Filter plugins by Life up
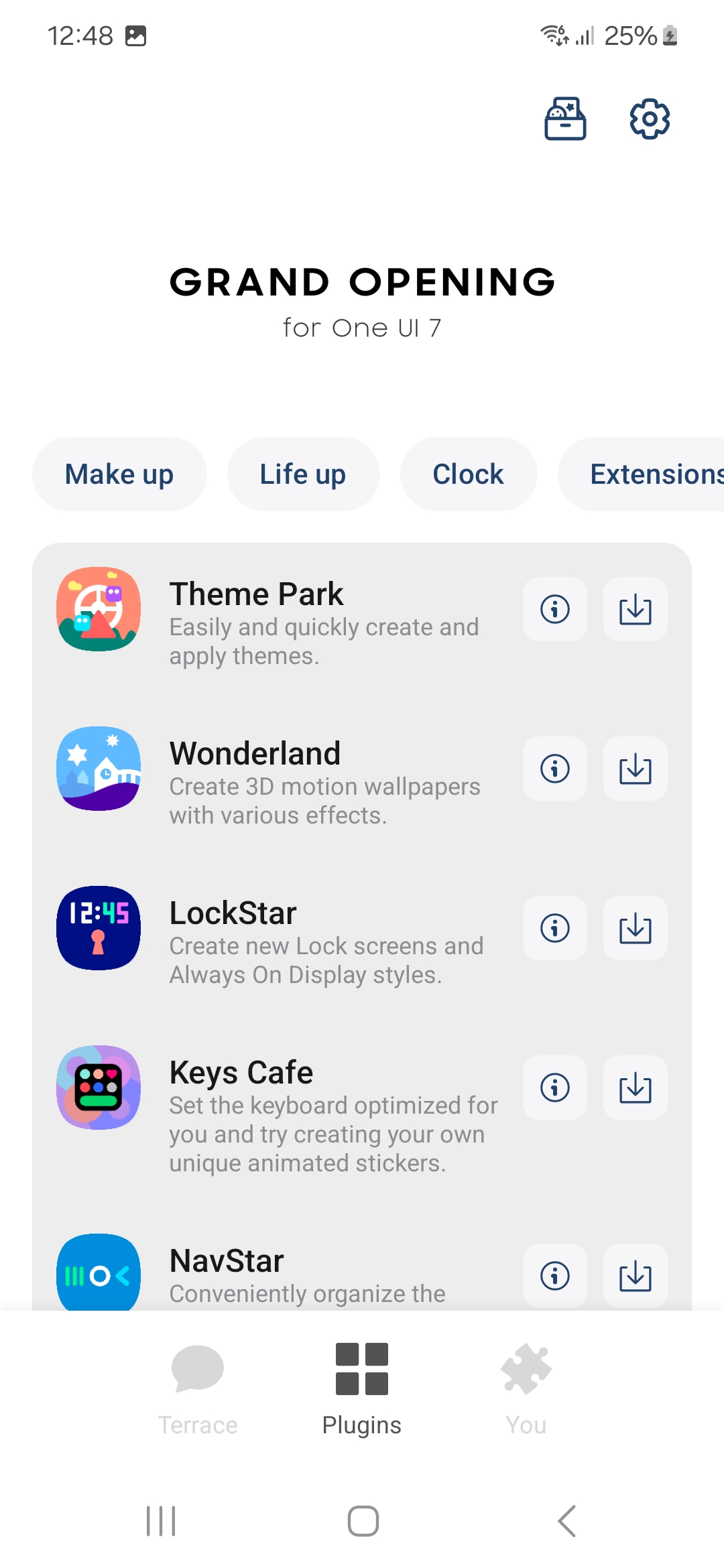 pos(303,474)
